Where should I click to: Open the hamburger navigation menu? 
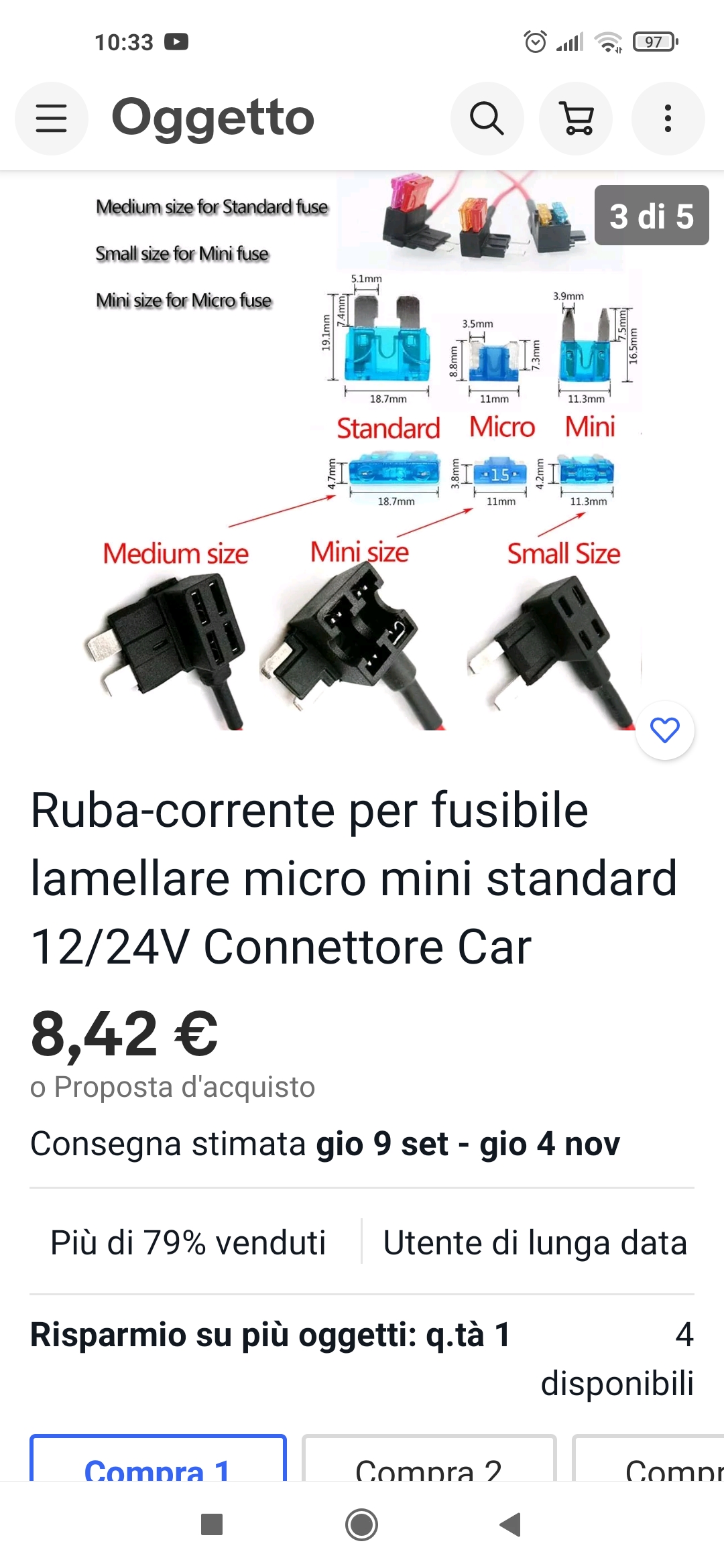click(x=52, y=119)
